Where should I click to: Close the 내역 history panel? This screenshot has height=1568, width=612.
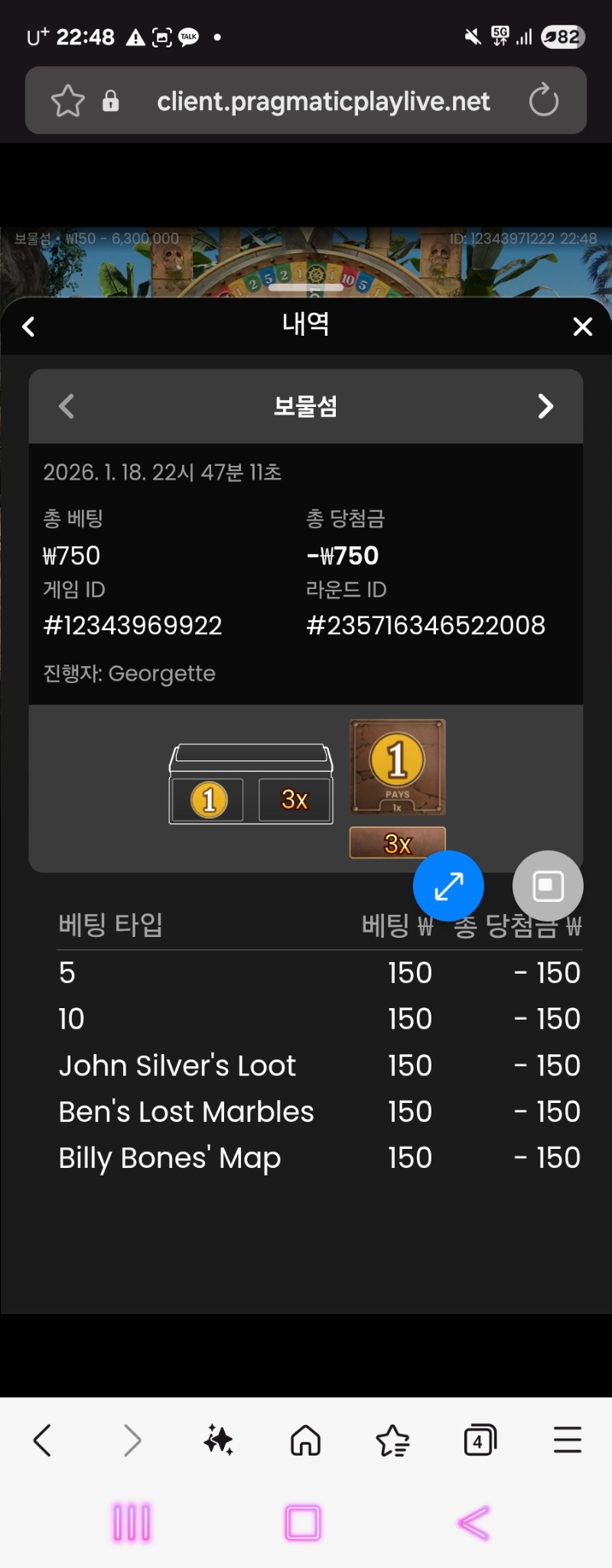pyautogui.click(x=582, y=327)
